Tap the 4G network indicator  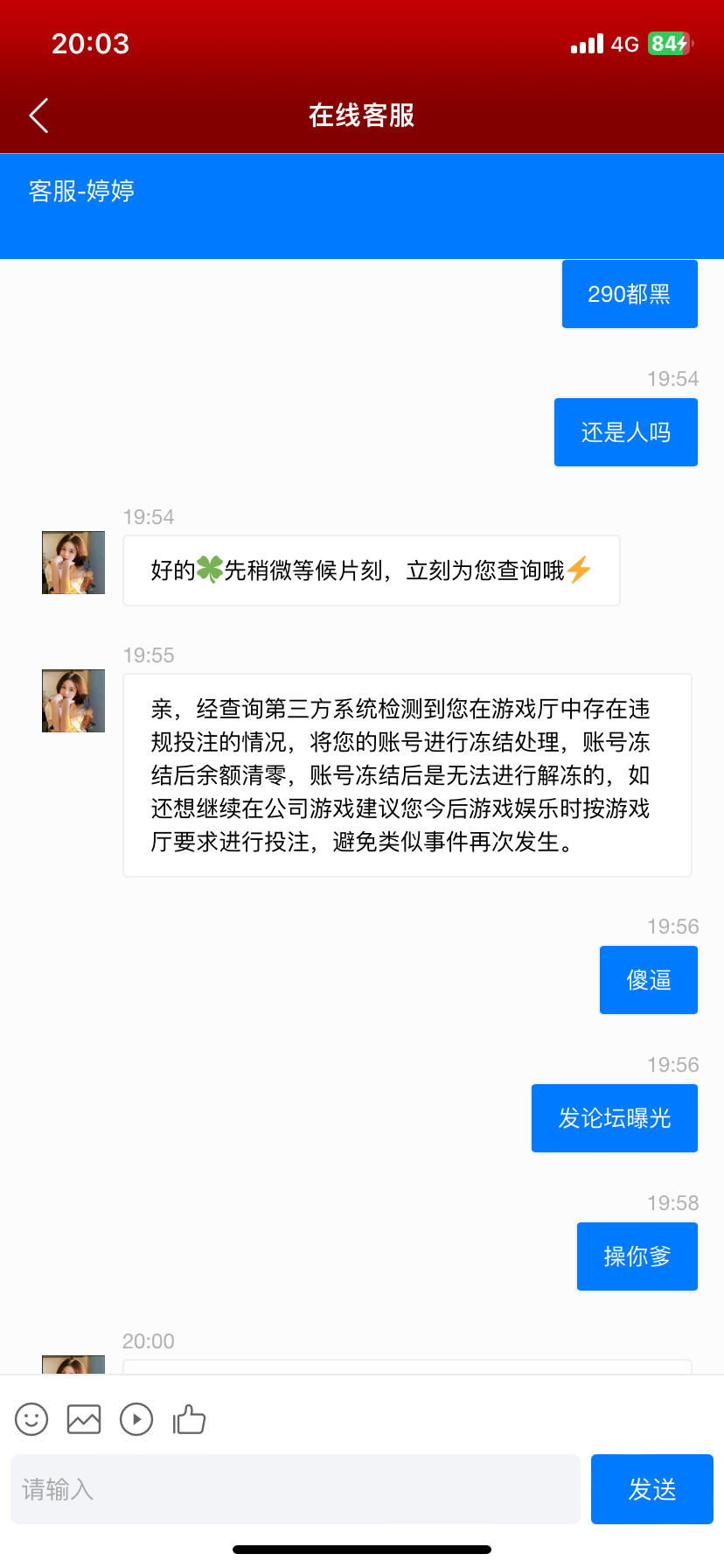pyautogui.click(x=623, y=44)
